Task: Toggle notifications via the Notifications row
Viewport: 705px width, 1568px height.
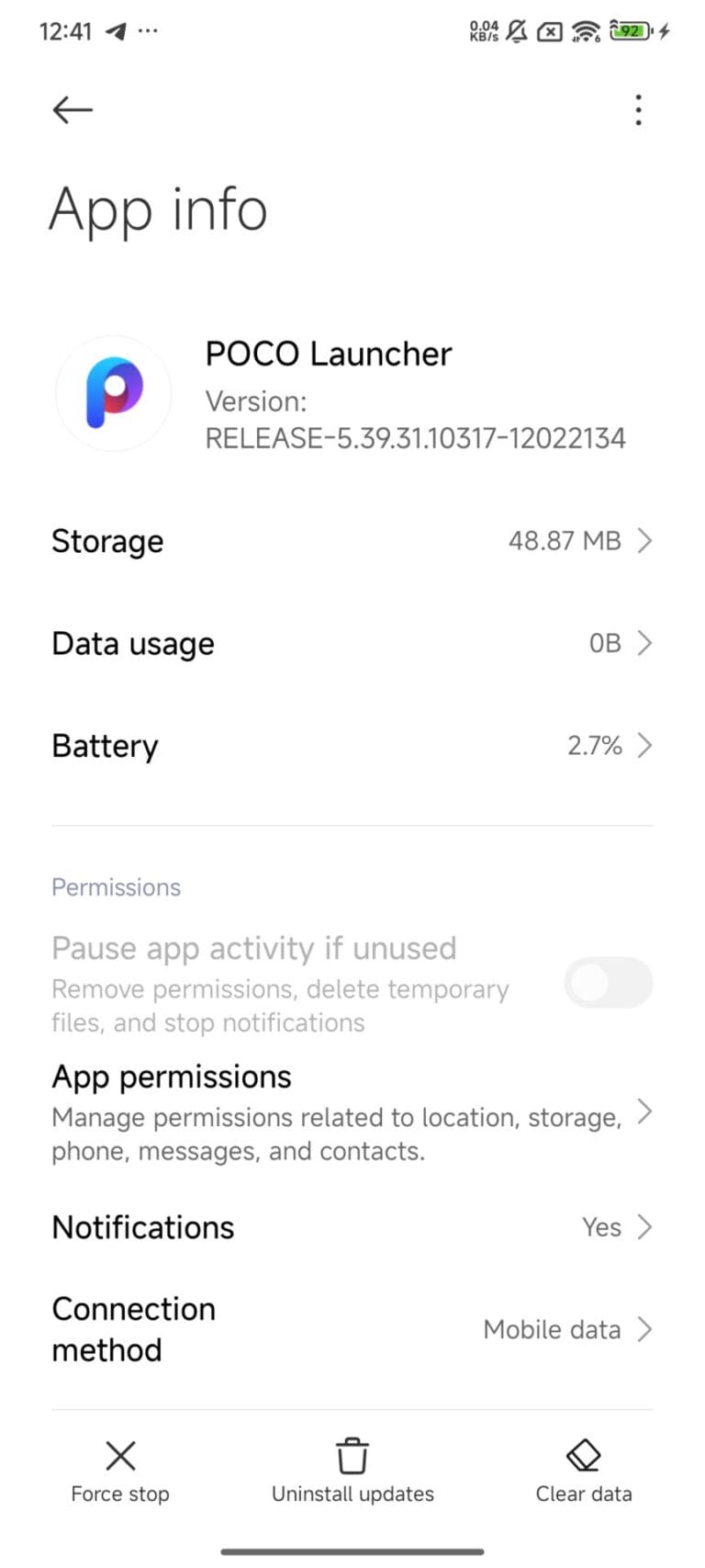Action: [x=352, y=1227]
